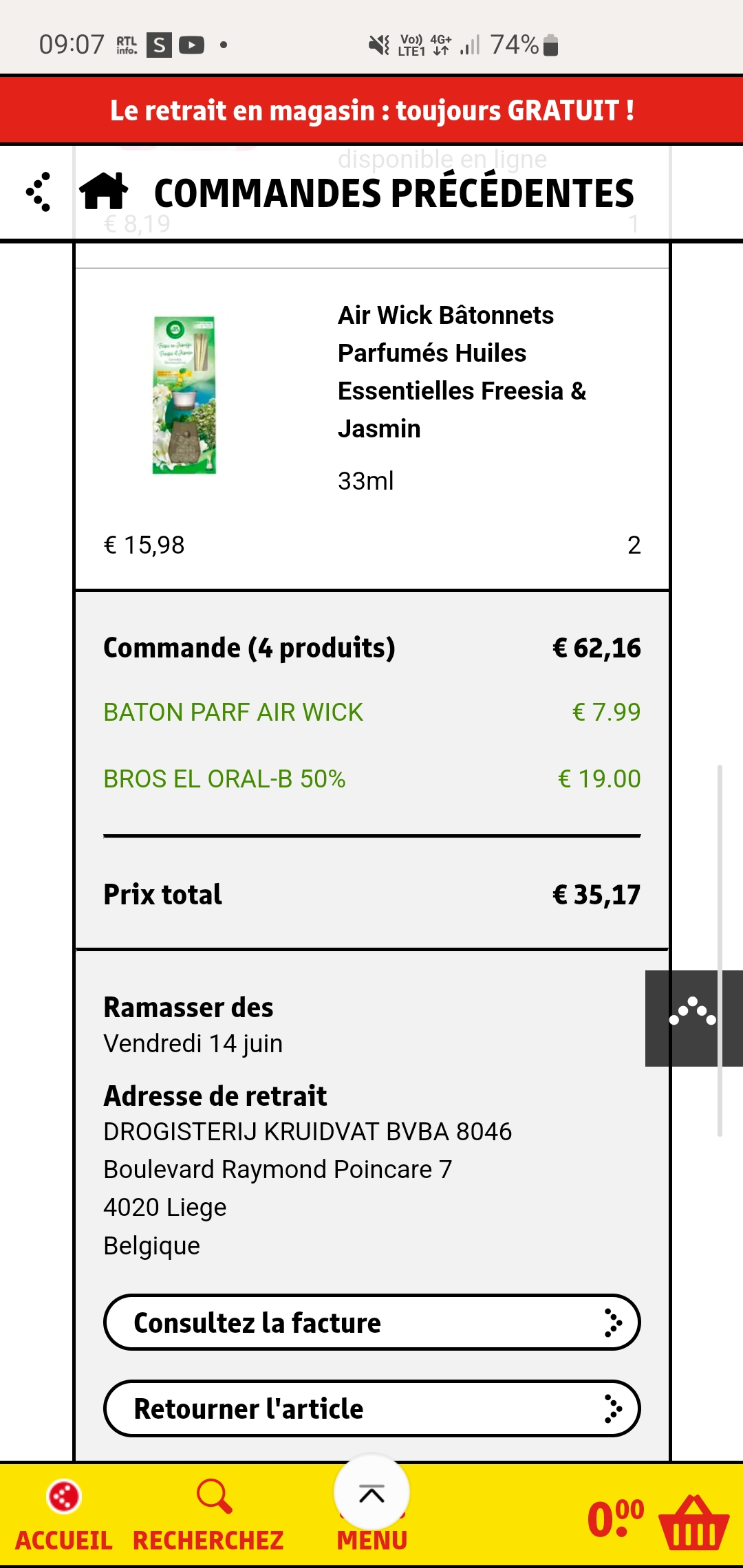Open the shopping basket
This screenshot has height=1568, width=743.
[x=693, y=1521]
